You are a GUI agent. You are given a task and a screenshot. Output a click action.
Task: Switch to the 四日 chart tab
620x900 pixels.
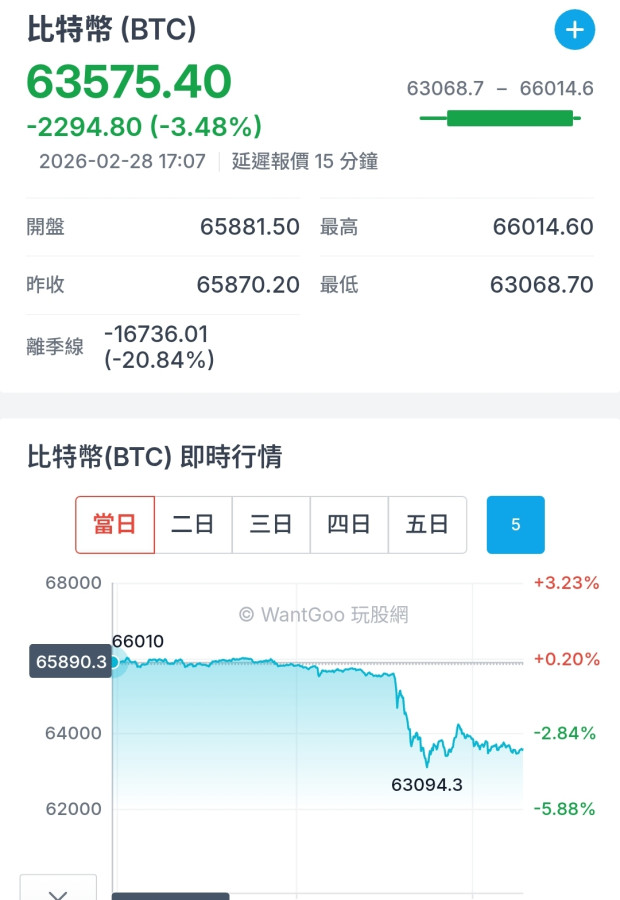[349, 524]
